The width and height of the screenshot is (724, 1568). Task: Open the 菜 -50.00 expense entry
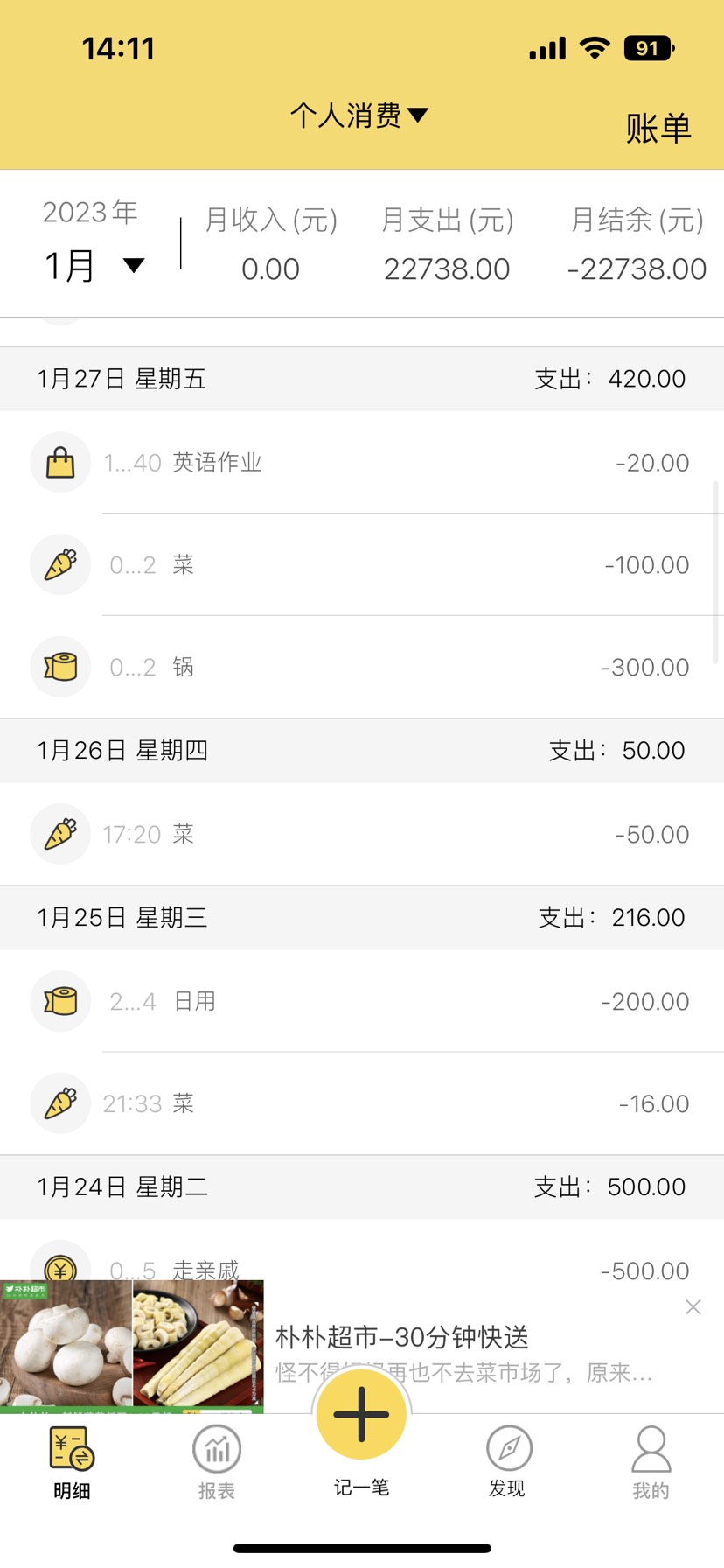click(x=362, y=835)
